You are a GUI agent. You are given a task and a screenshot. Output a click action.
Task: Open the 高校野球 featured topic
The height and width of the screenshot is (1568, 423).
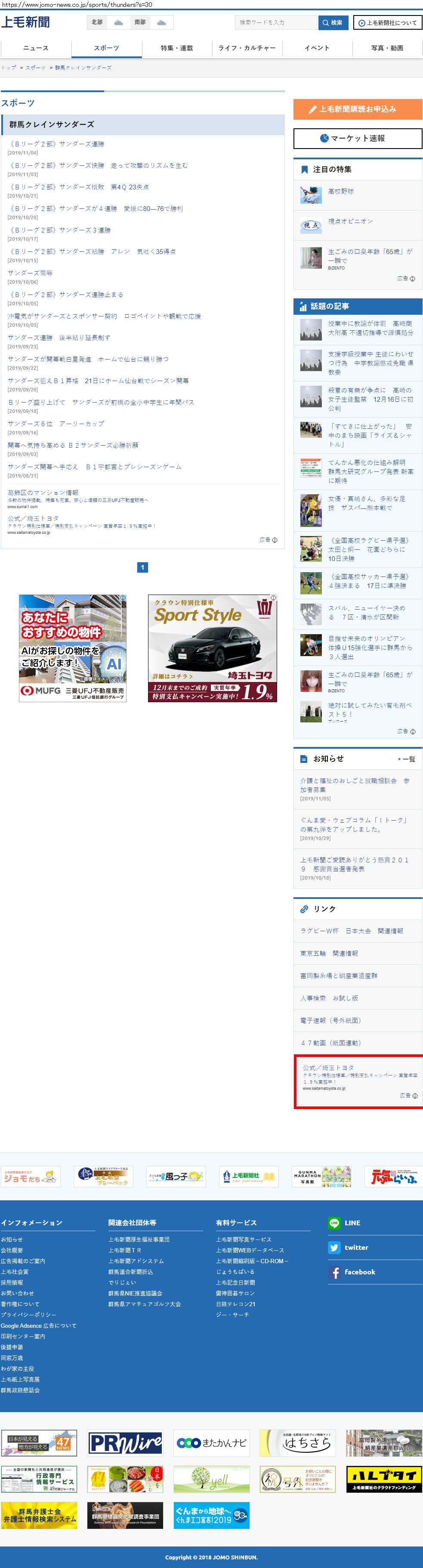point(341,192)
